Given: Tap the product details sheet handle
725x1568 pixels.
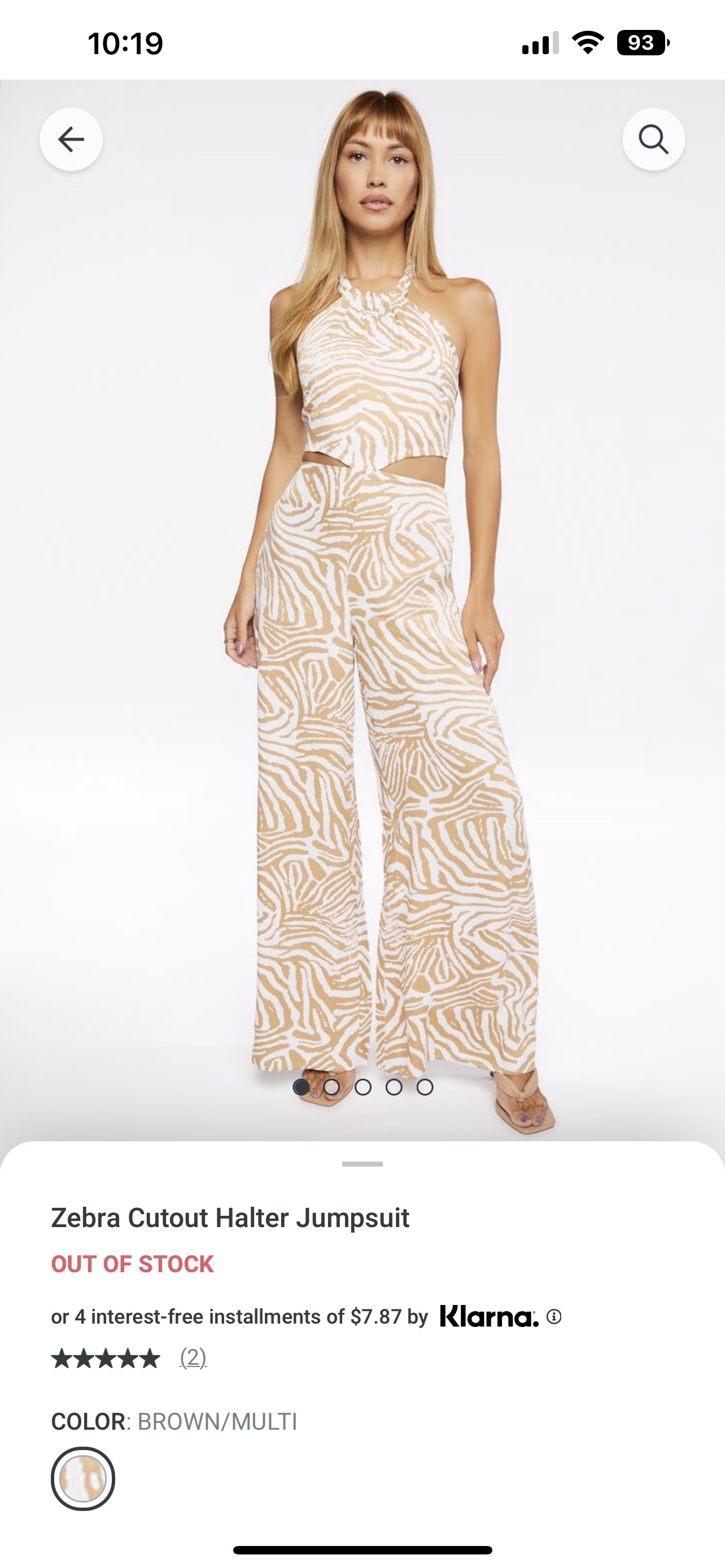Looking at the screenshot, I should (362, 1164).
